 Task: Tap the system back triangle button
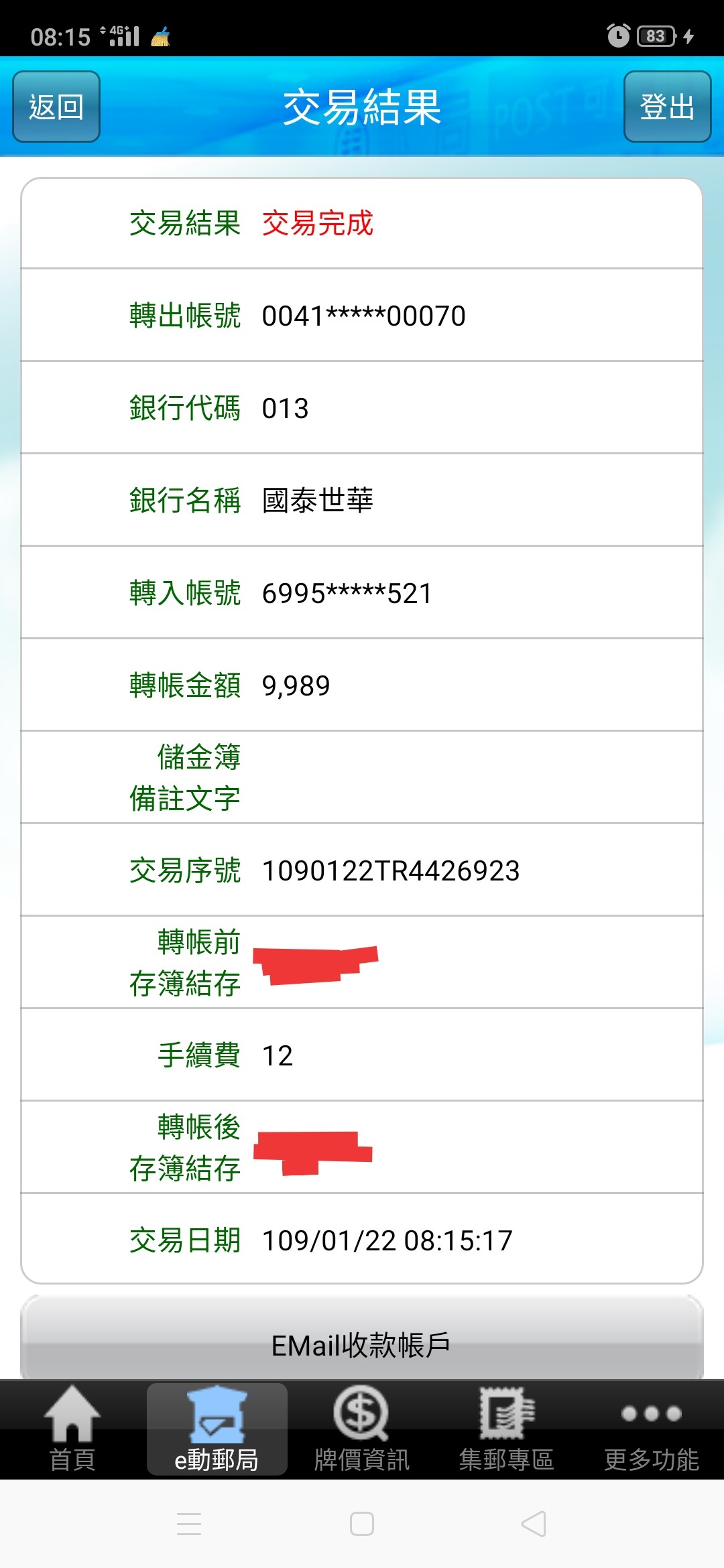[x=534, y=1524]
